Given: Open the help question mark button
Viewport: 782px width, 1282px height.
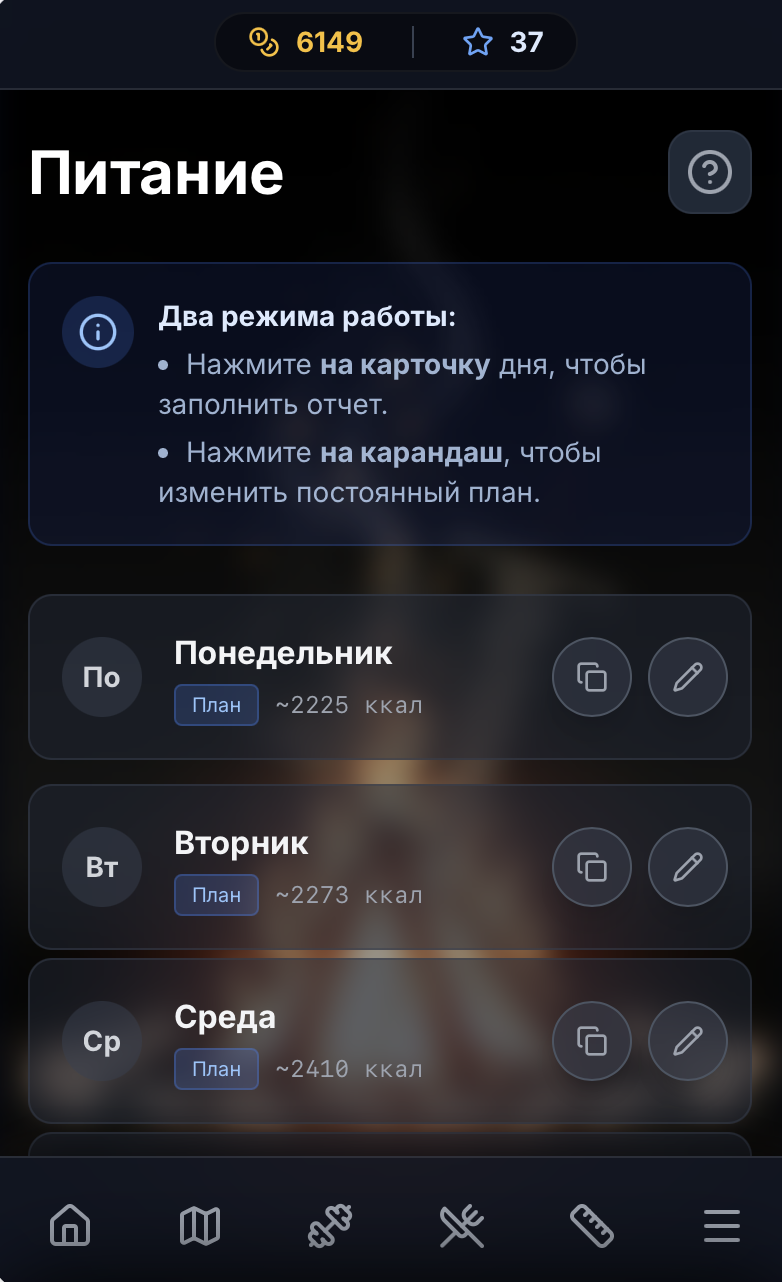Looking at the screenshot, I should tap(709, 172).
